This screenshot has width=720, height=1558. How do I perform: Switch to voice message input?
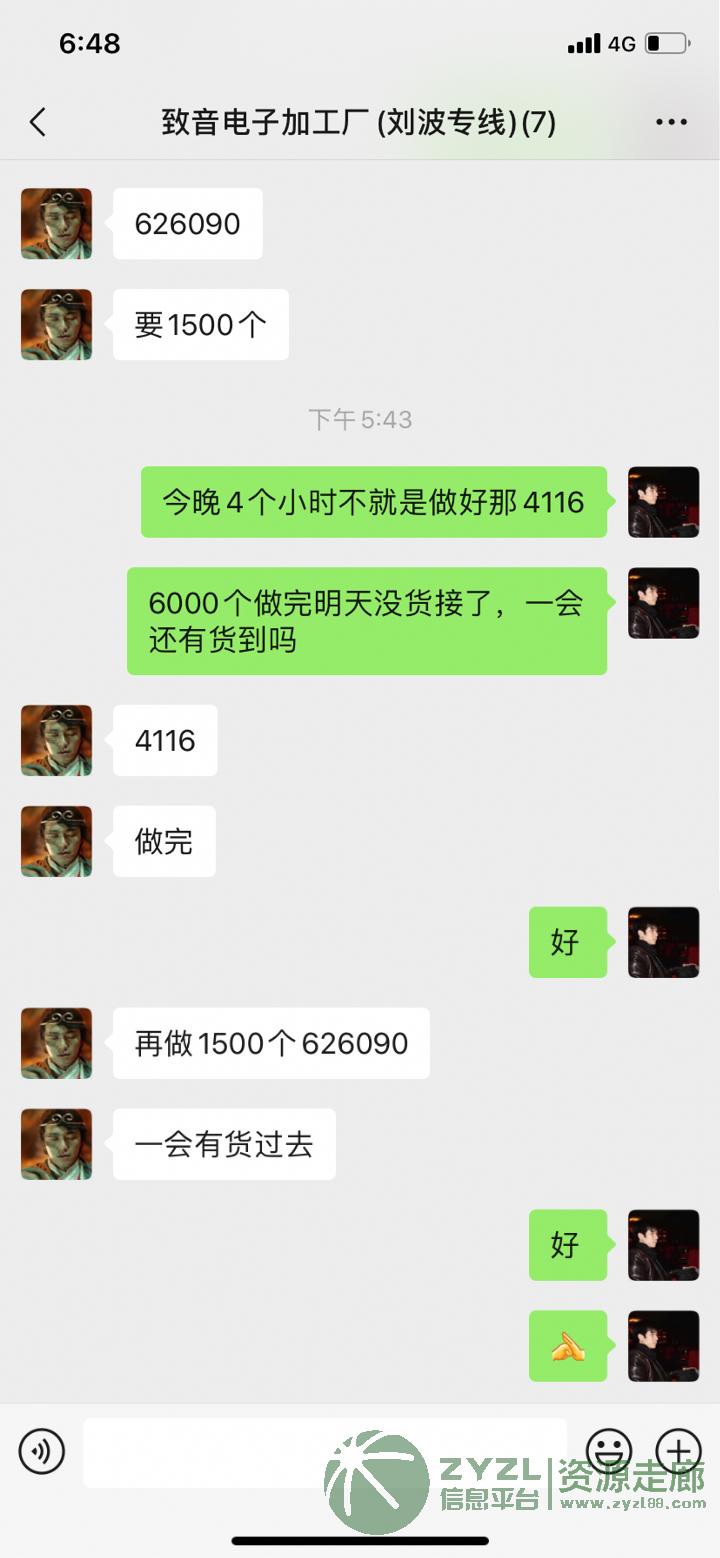pos(42,1451)
